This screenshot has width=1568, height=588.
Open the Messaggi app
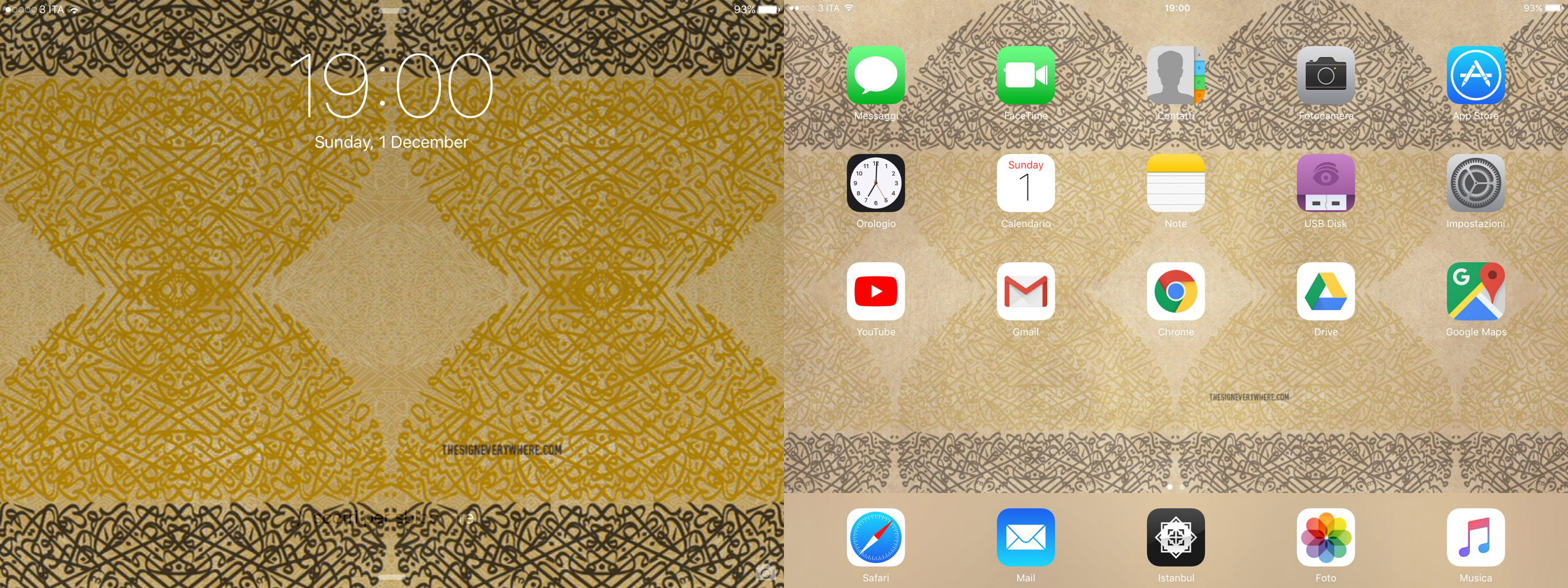876,75
